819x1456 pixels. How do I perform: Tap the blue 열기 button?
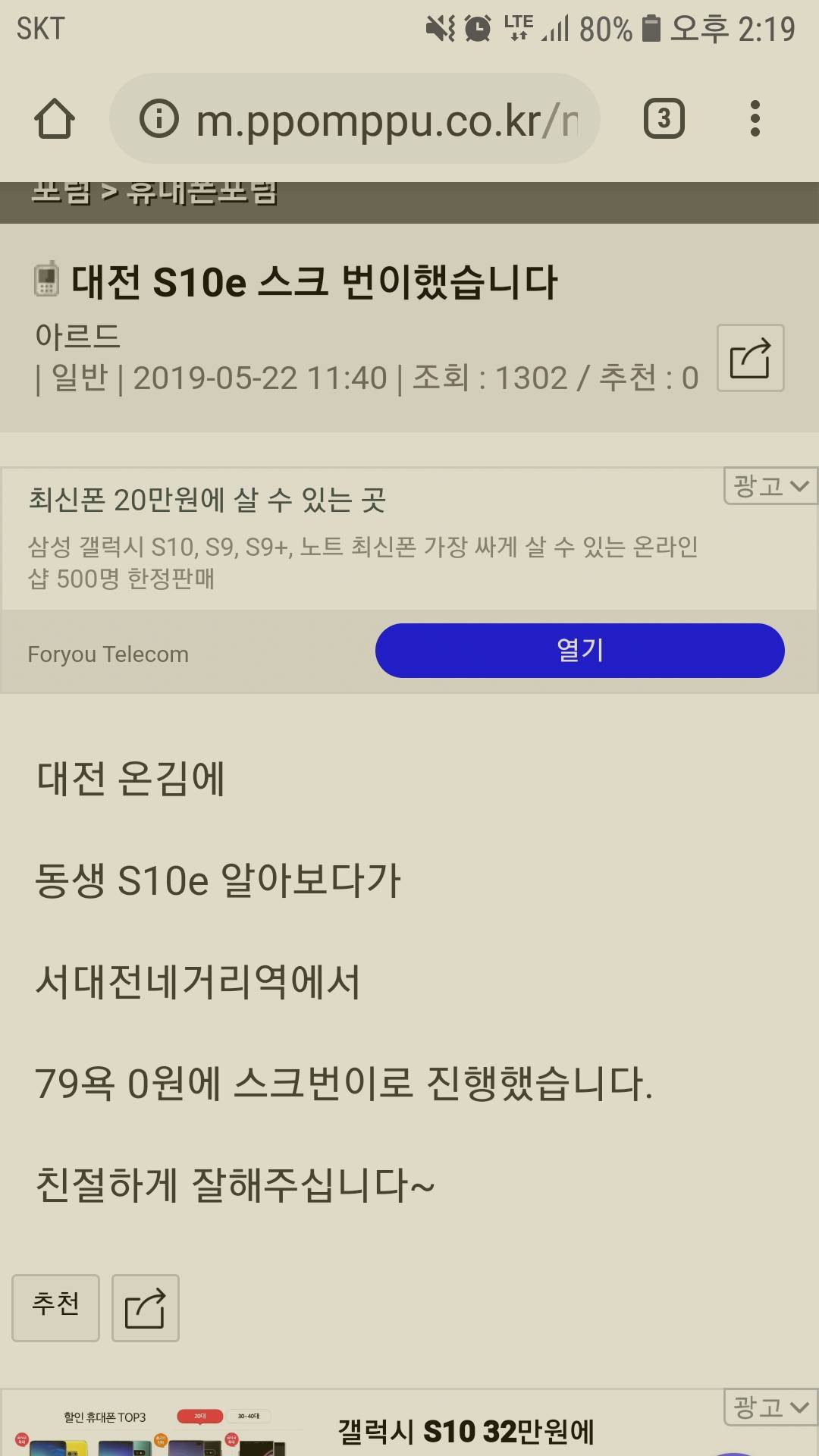pos(579,651)
